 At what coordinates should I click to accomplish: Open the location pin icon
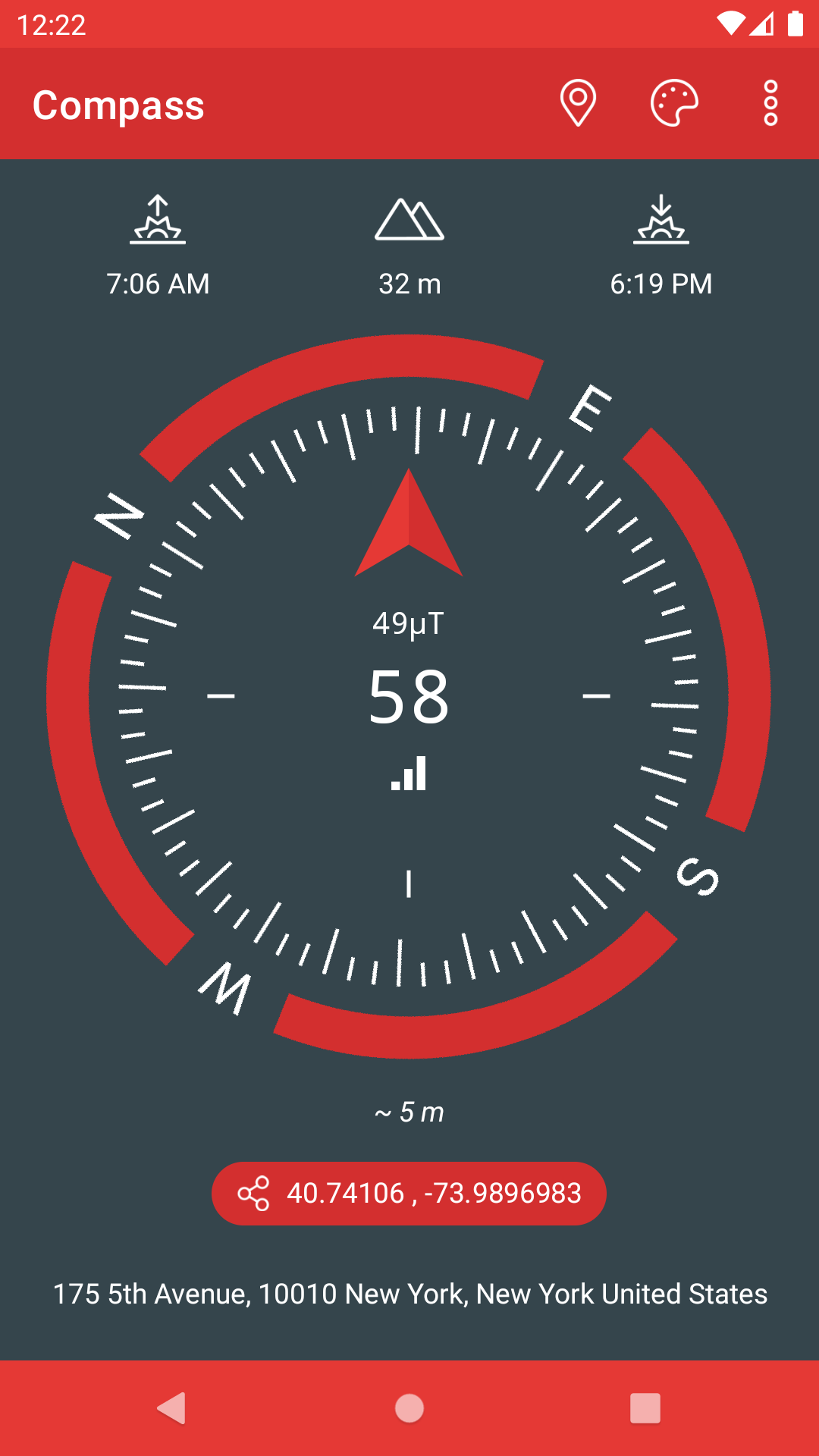click(x=578, y=103)
